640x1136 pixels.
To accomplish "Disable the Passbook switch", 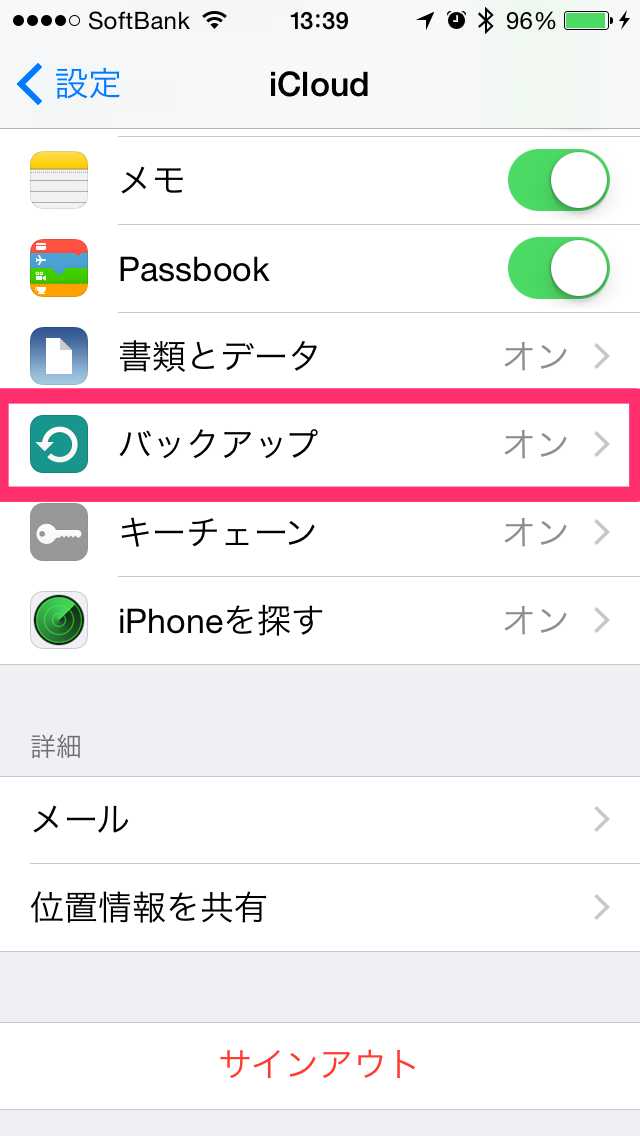I will click(558, 269).
